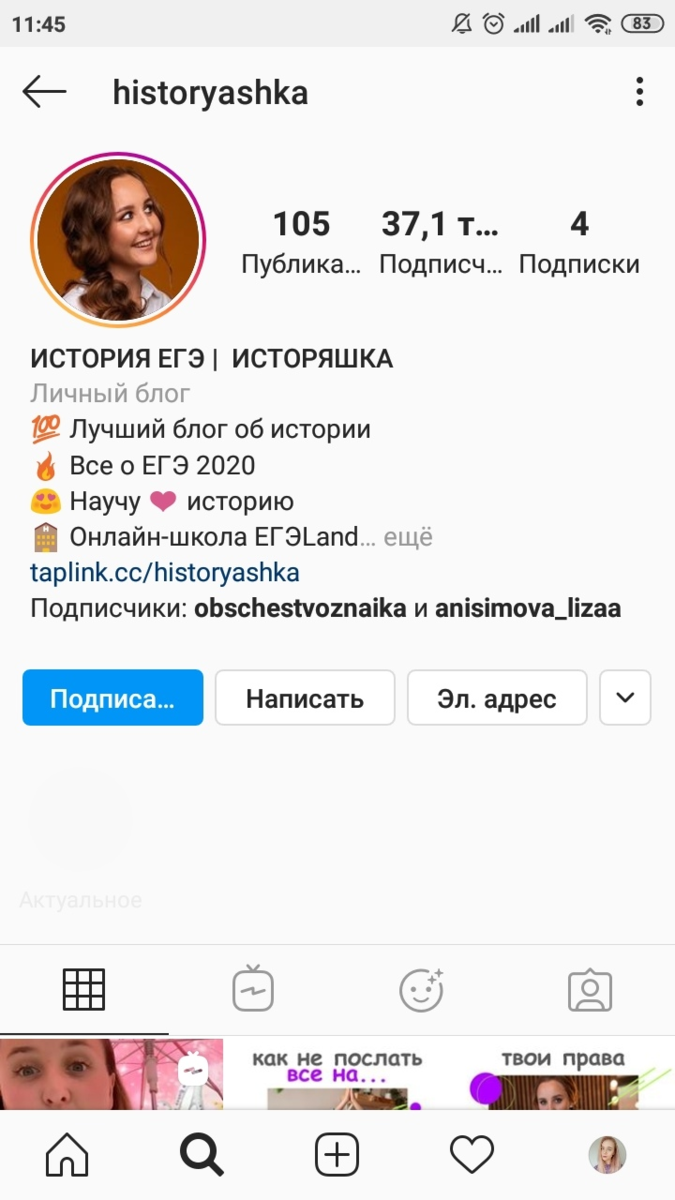
Task: Create a new post with plus icon
Action: coord(337,1156)
